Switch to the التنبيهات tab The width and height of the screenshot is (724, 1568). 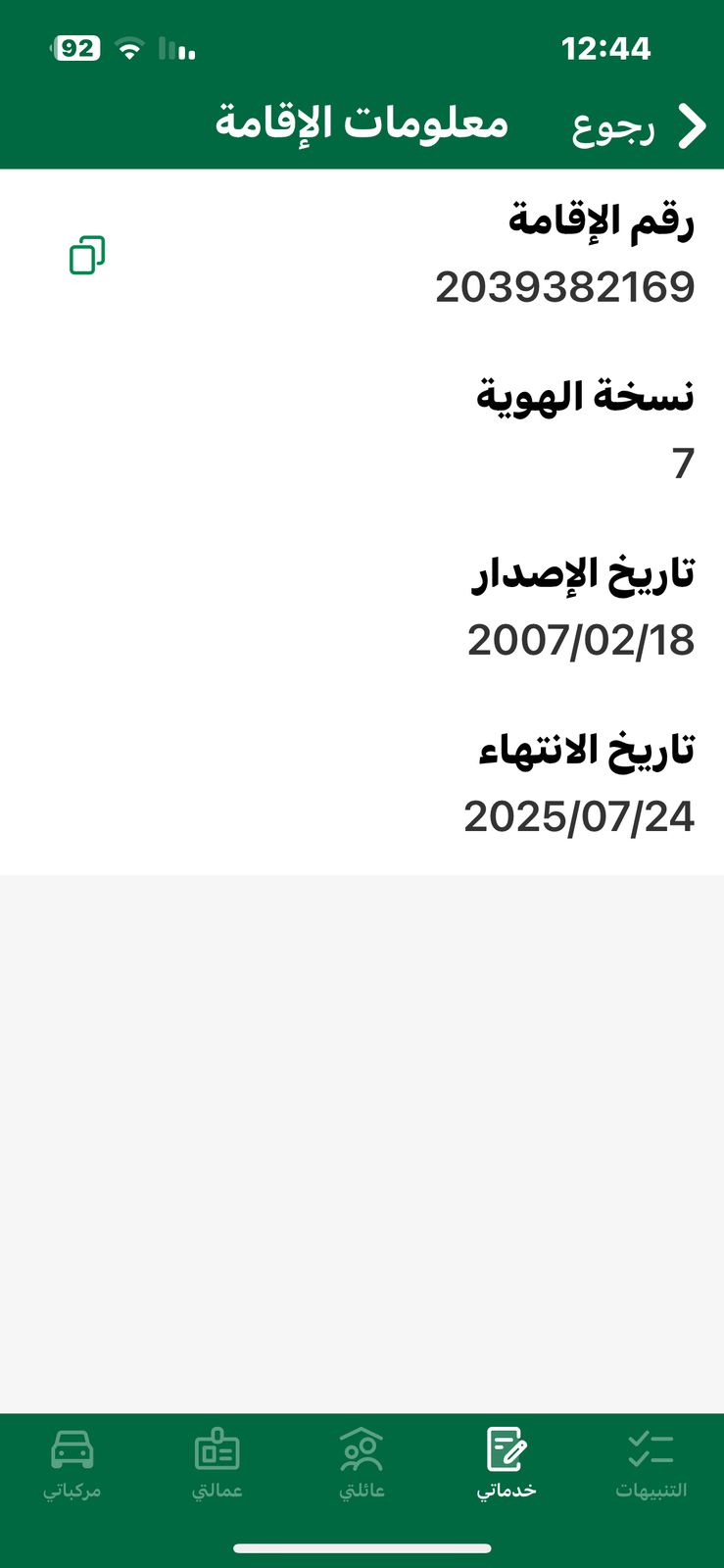(x=651, y=1464)
